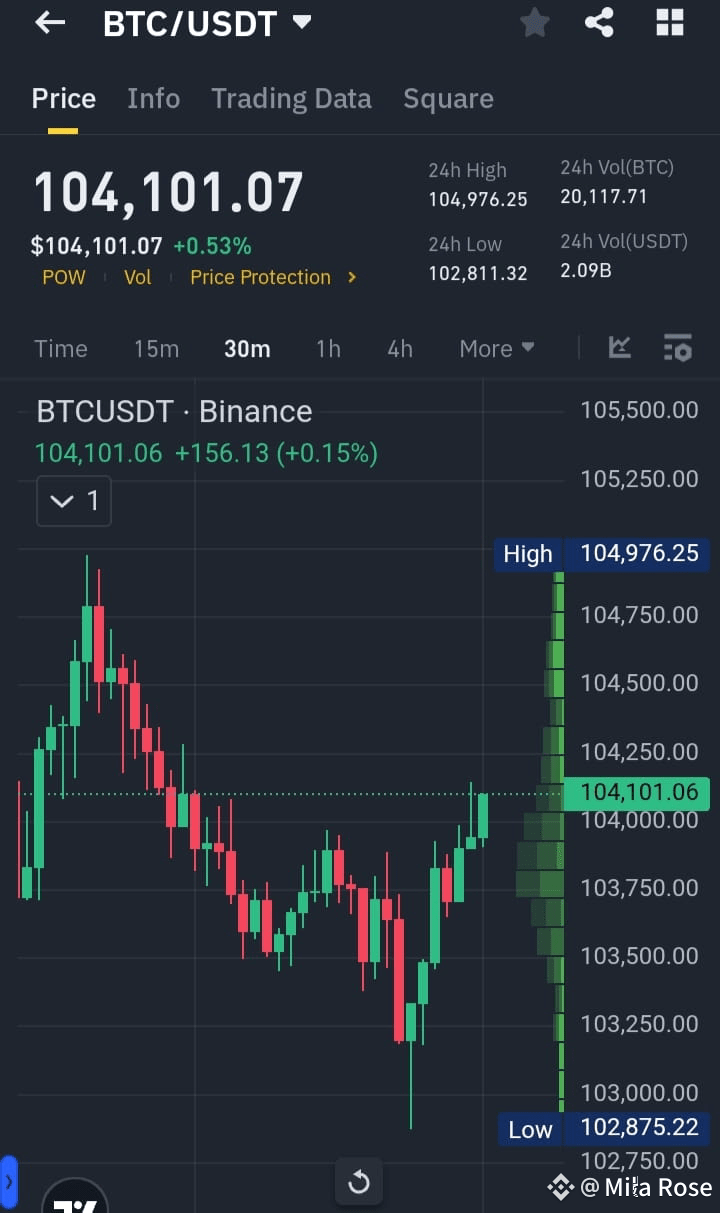Open the BTC/USDT pair selector dropdown
The height and width of the screenshot is (1213, 720).
point(208,23)
